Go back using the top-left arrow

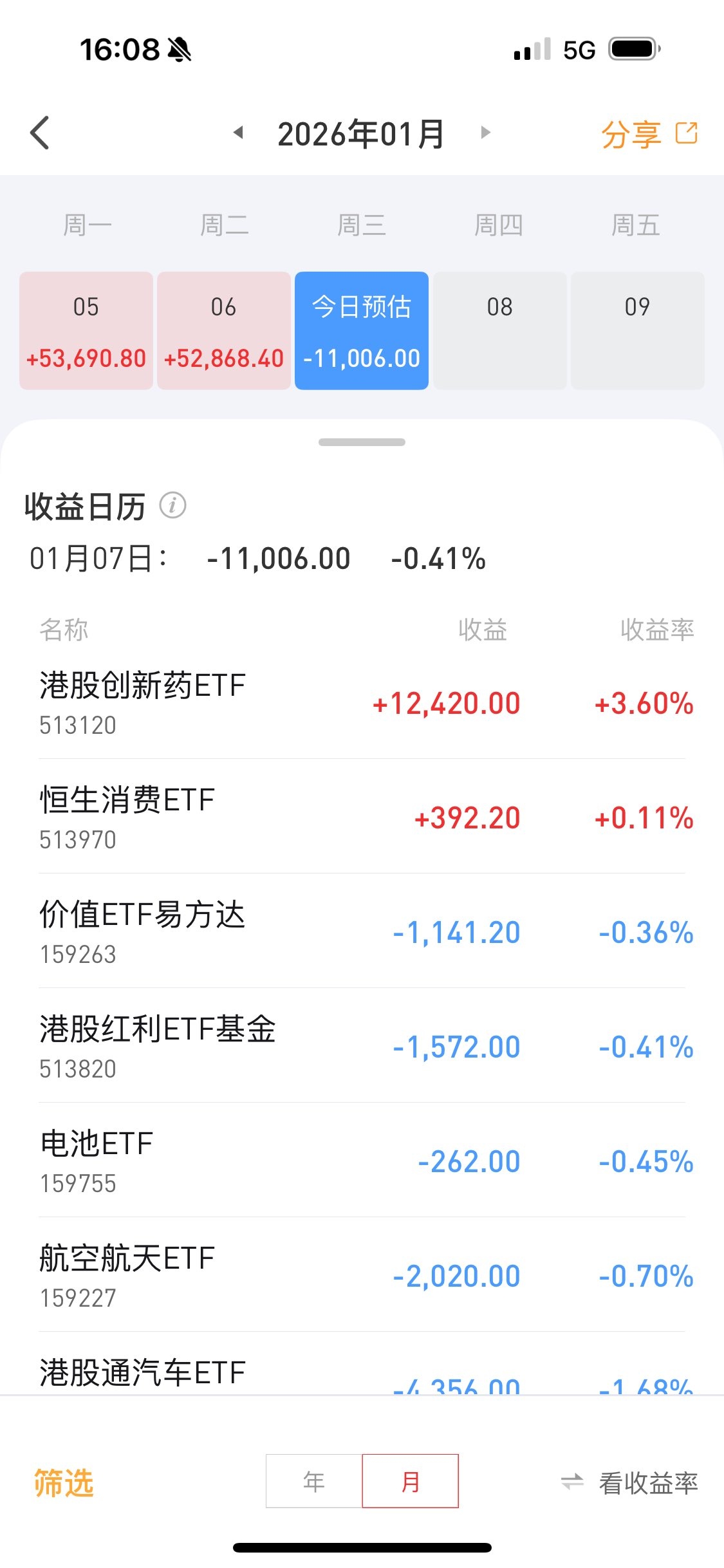click(x=40, y=133)
